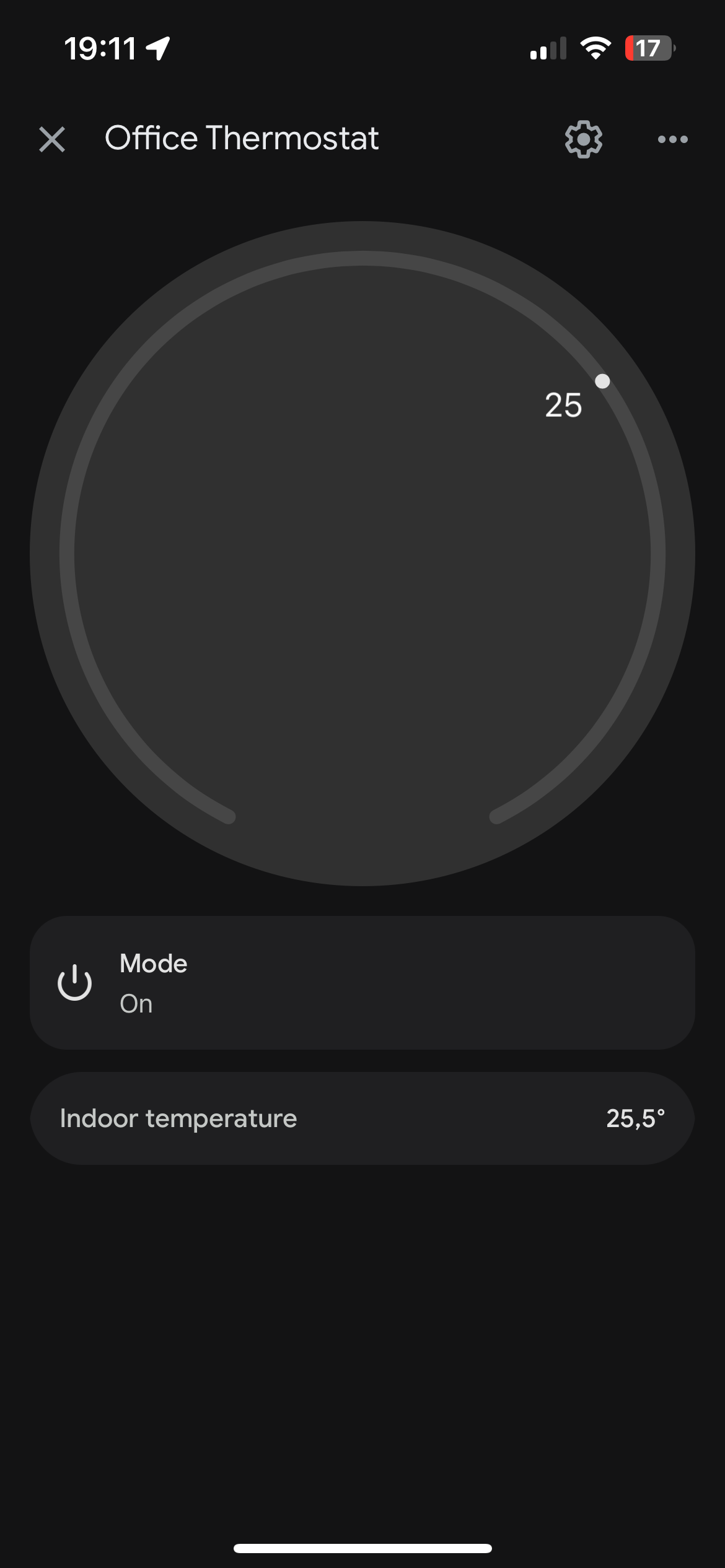The height and width of the screenshot is (1568, 725).
Task: Open thermostat settings gear
Action: point(583,139)
